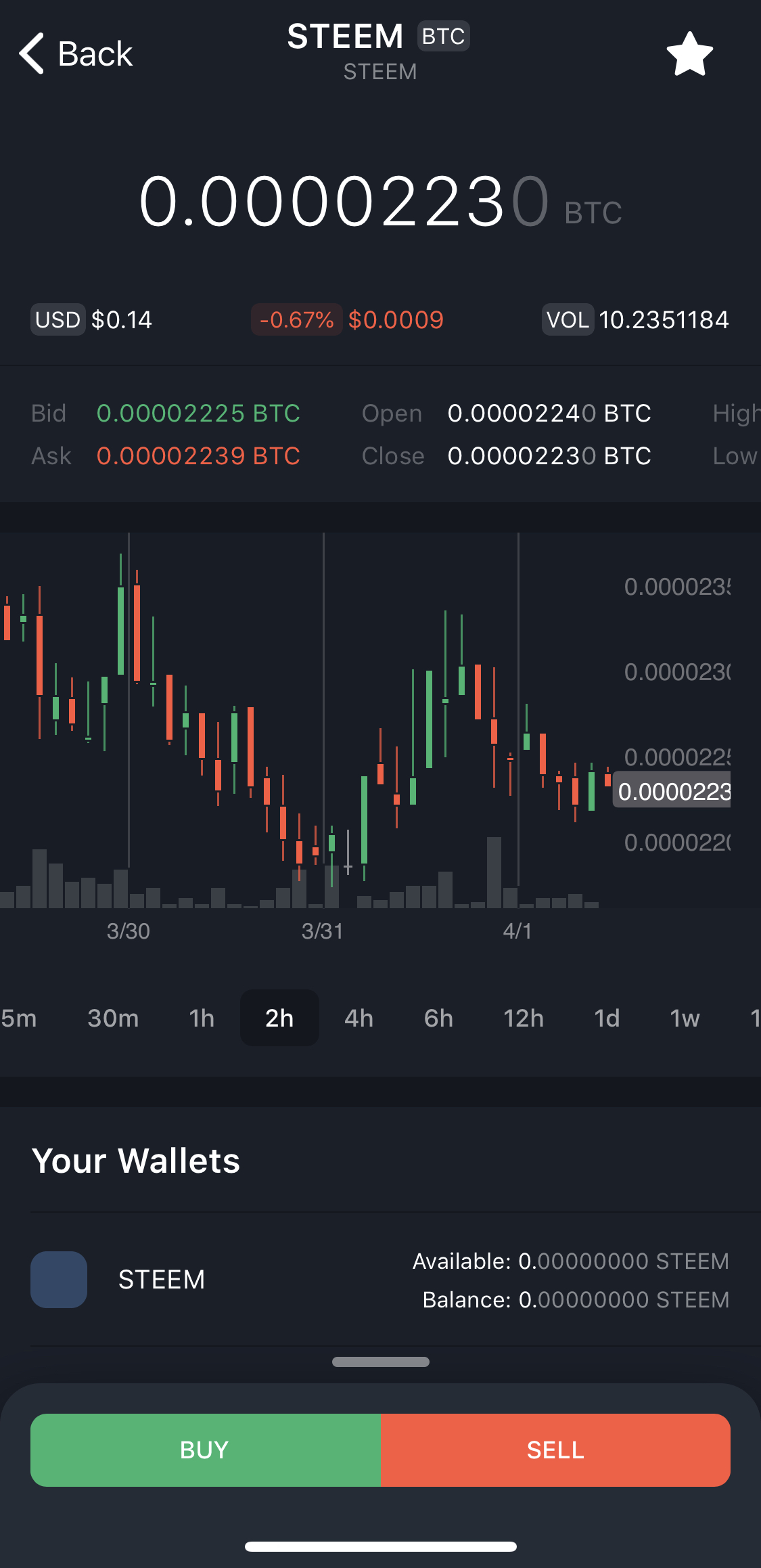
Task: Switch chart to 1h candles
Action: pos(201,1018)
